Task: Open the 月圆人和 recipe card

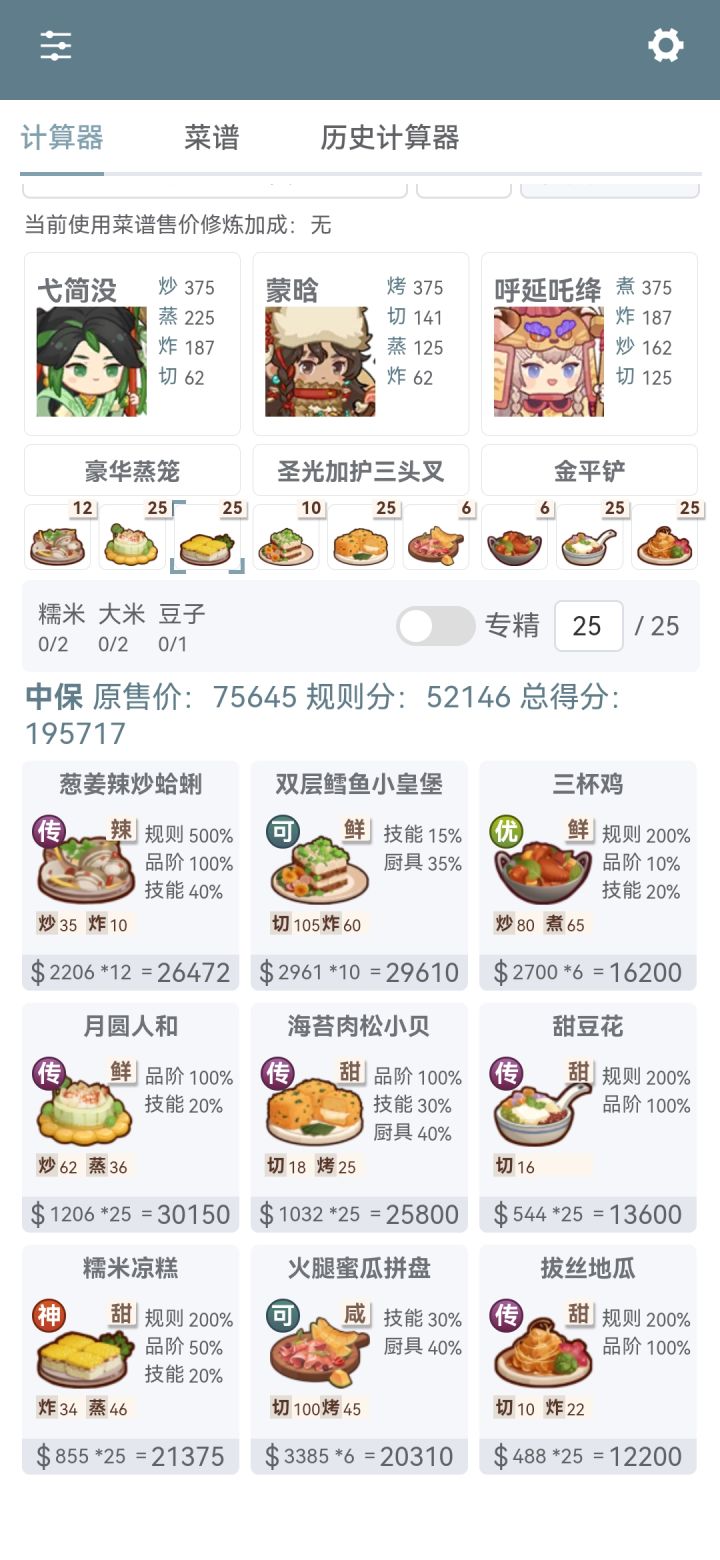Action: click(131, 1117)
